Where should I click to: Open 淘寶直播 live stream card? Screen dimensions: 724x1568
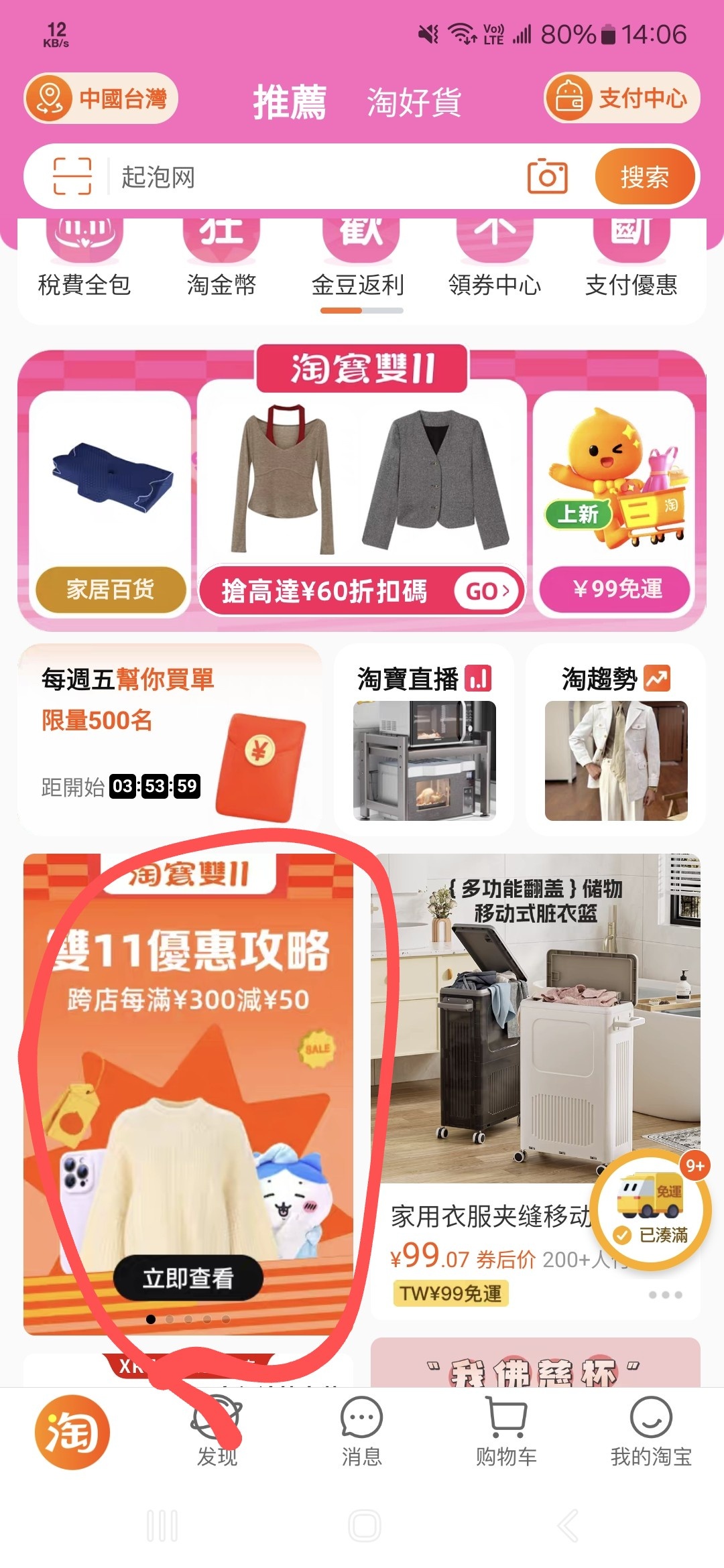[x=424, y=739]
